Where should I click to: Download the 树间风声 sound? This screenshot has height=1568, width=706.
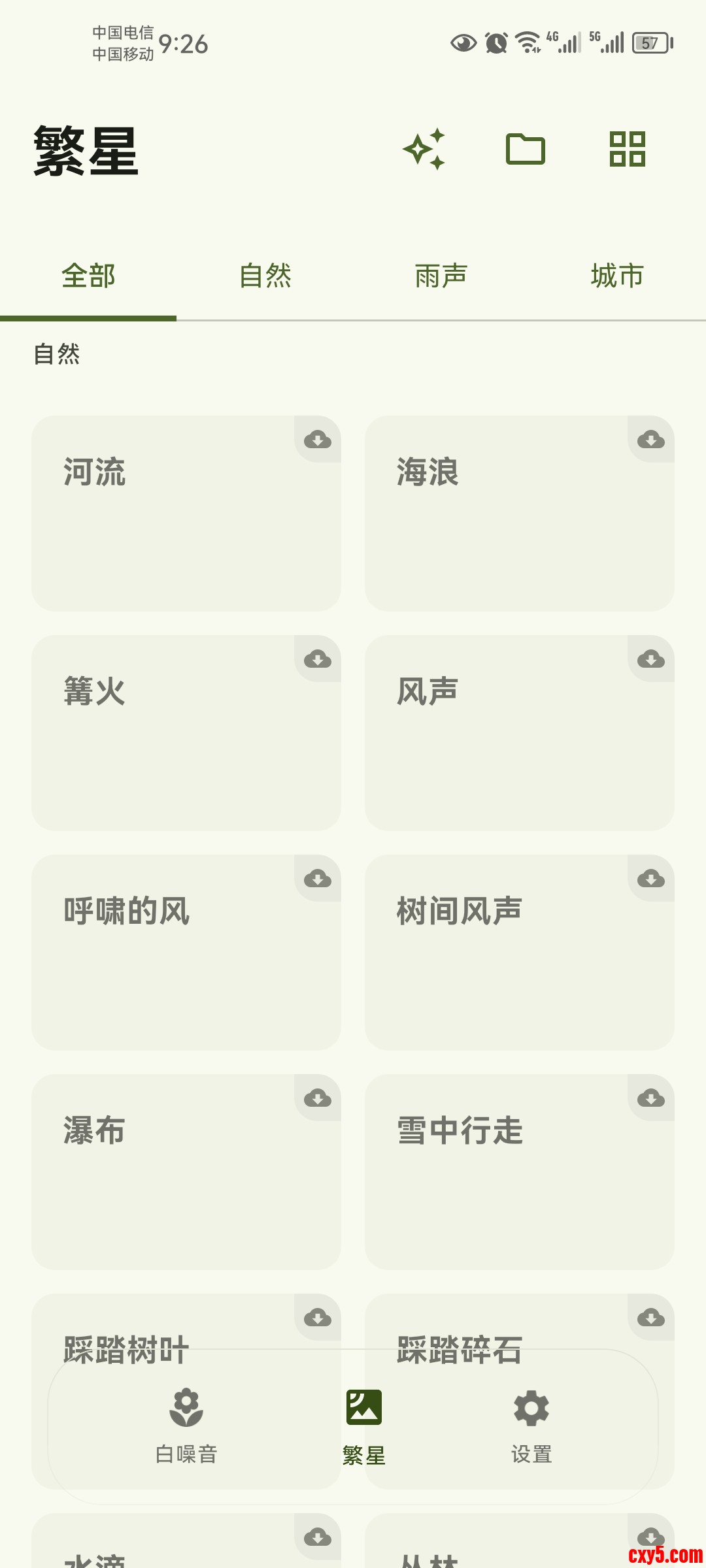coord(651,879)
